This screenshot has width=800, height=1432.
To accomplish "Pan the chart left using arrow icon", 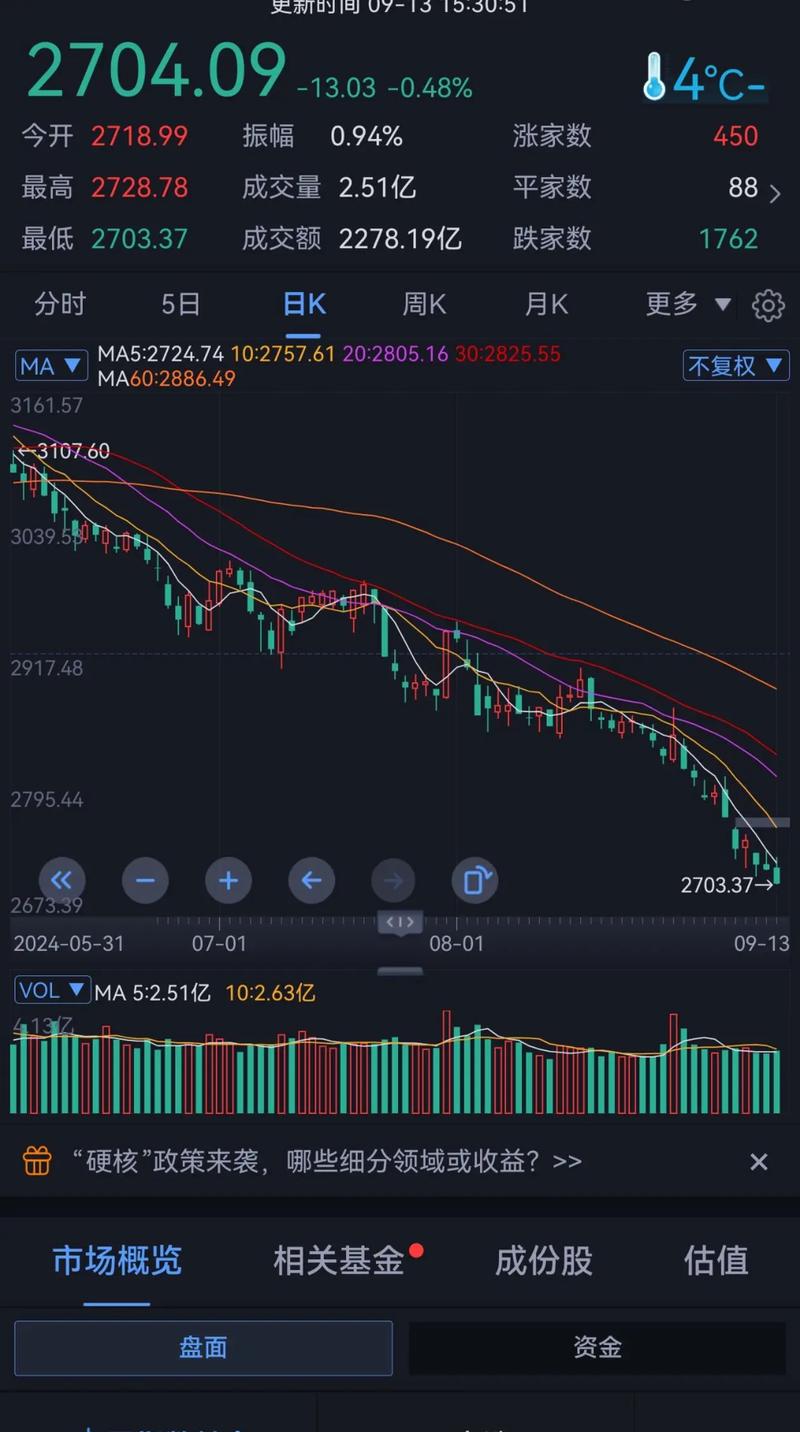I will (x=310, y=881).
